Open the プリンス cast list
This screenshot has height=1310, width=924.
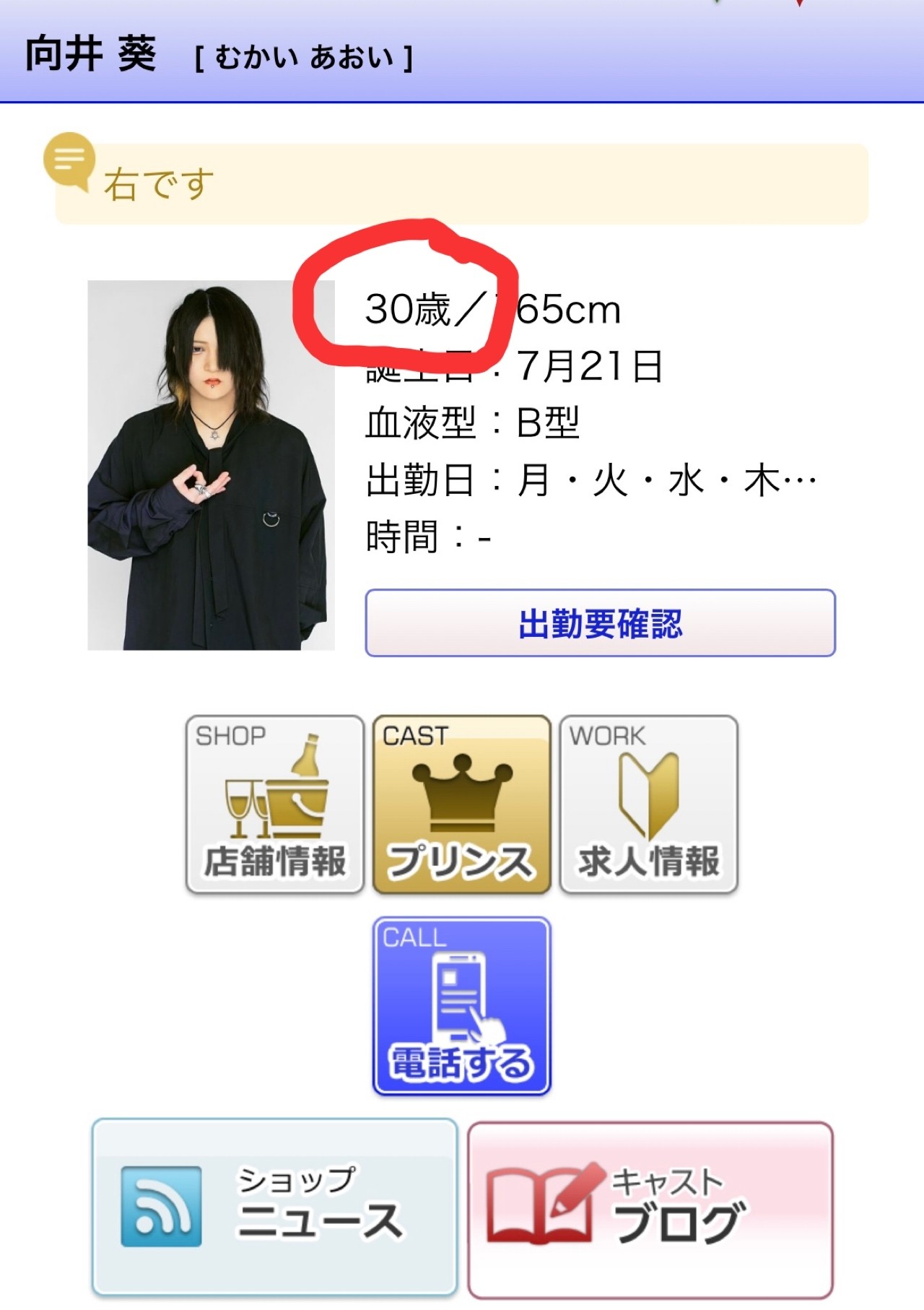point(461,804)
